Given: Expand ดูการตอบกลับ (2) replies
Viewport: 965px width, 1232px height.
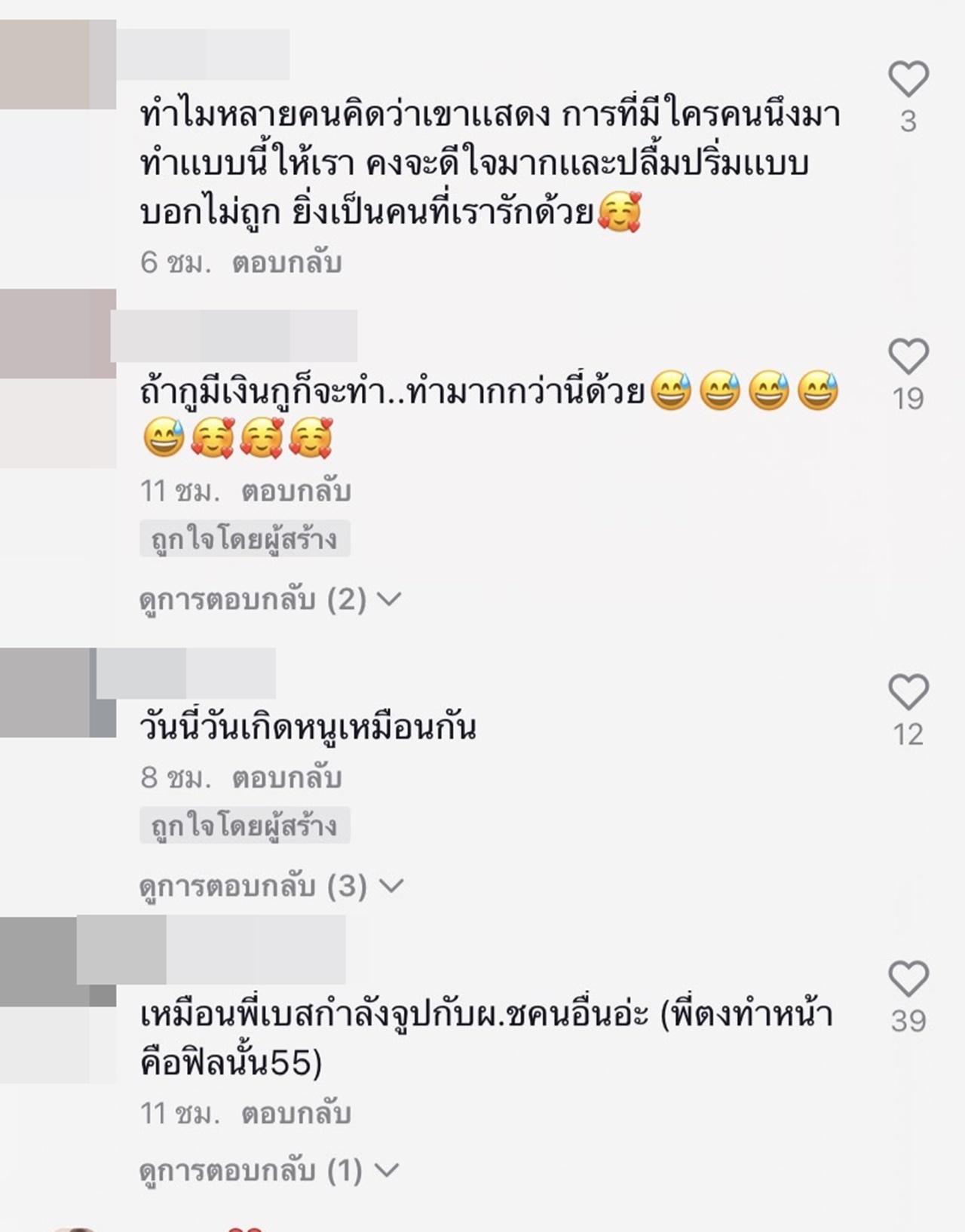Looking at the screenshot, I should tap(270, 599).
